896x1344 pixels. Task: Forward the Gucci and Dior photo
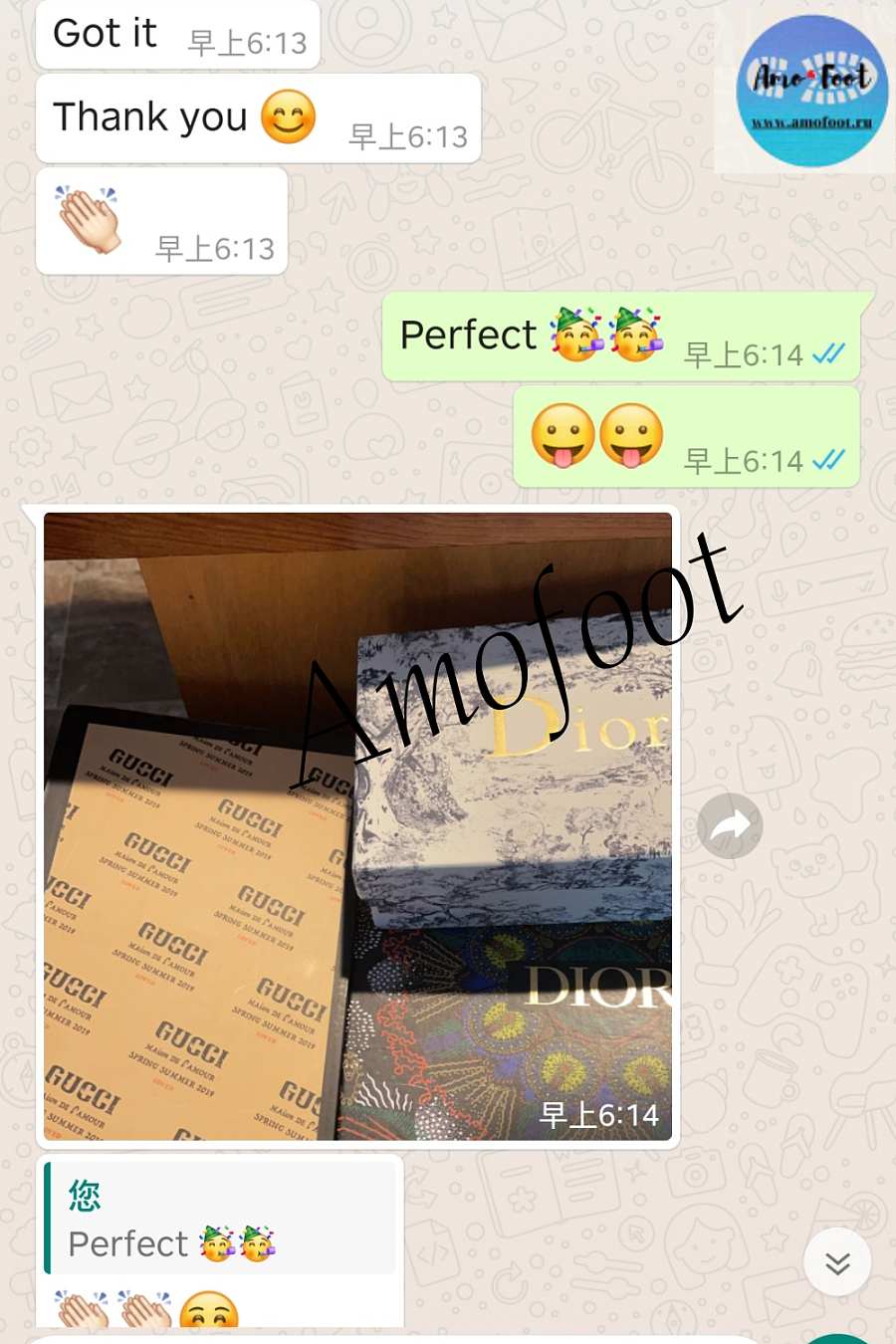click(730, 825)
